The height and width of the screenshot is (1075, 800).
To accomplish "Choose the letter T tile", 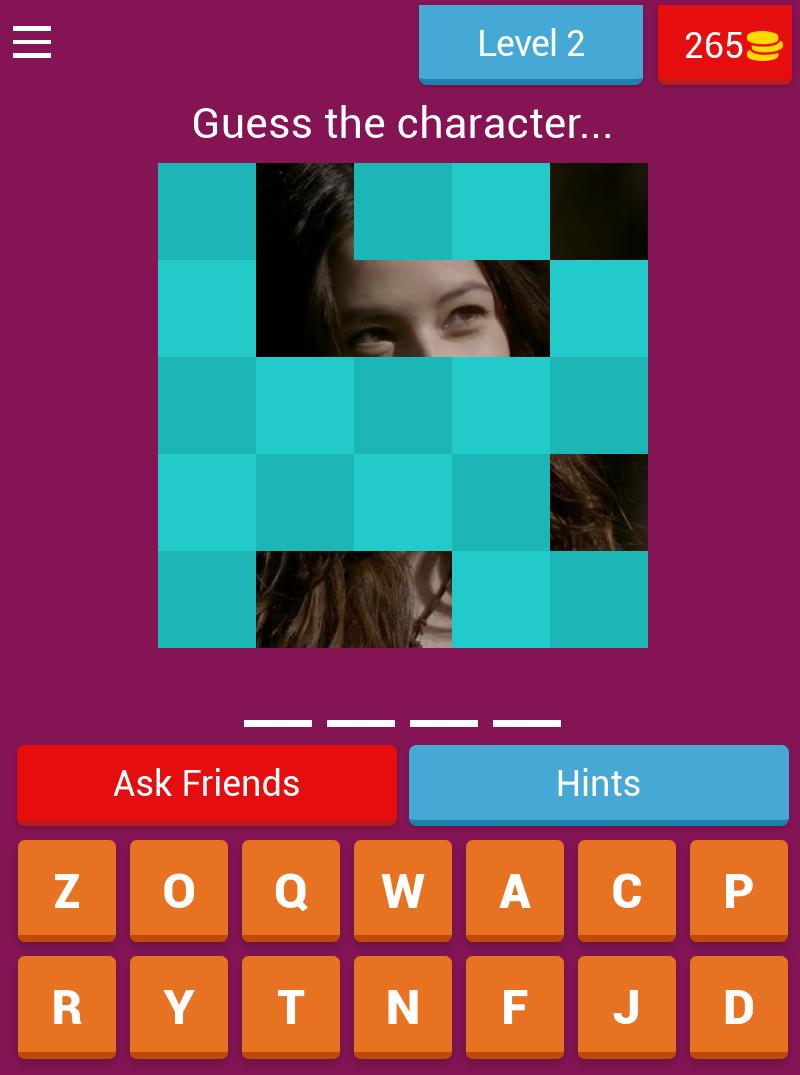I will point(291,1006).
